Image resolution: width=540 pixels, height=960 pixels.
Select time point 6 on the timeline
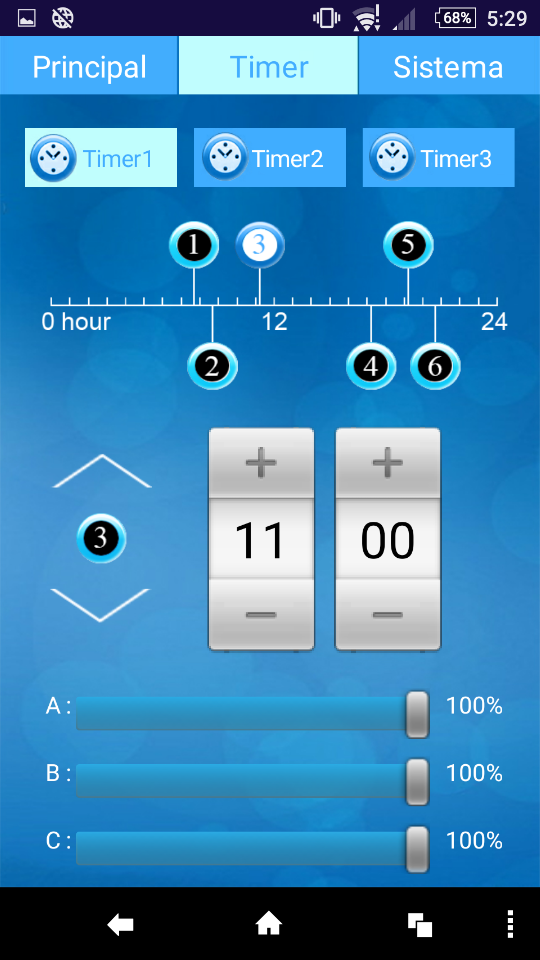point(435,366)
